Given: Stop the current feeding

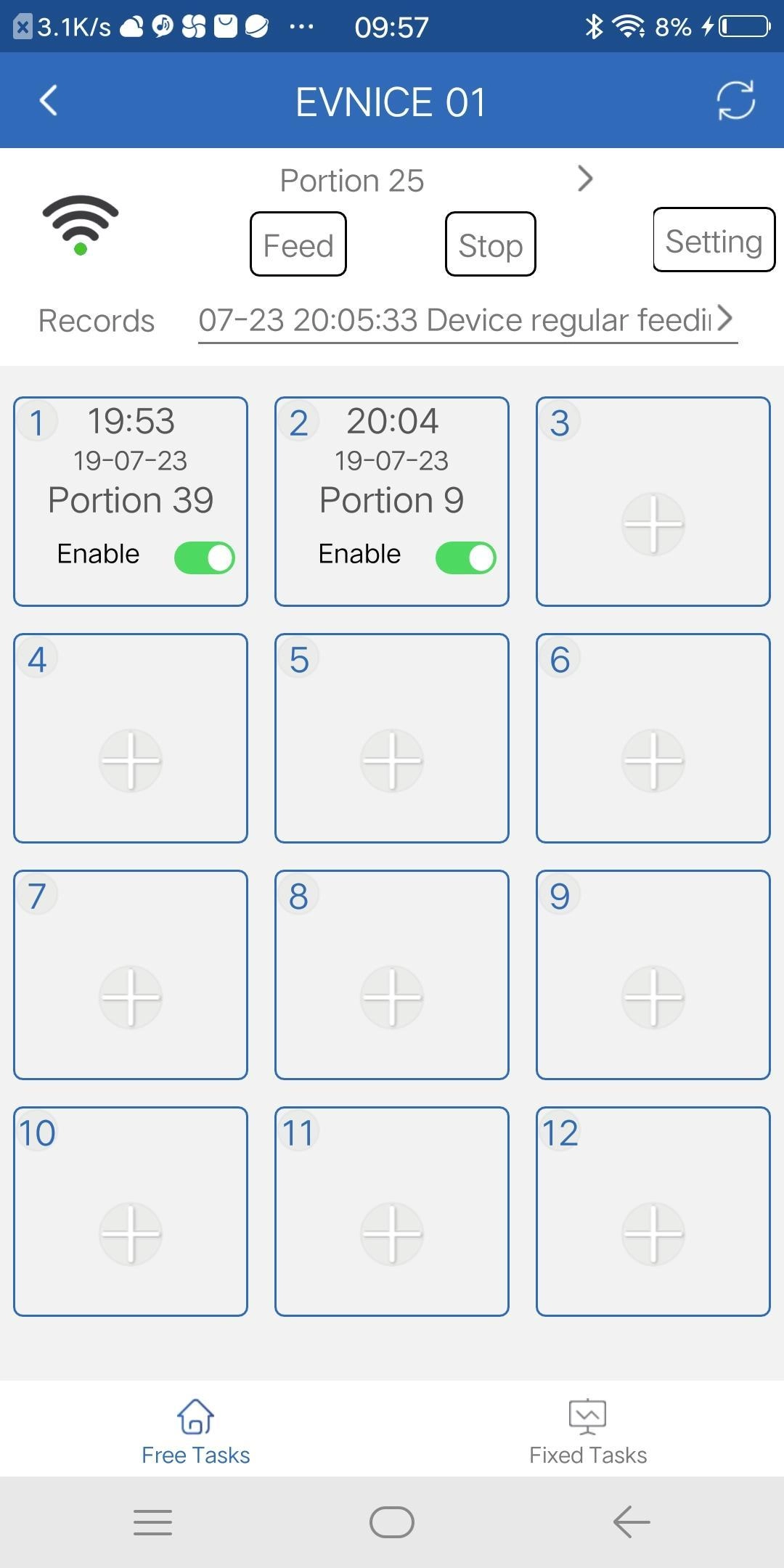Looking at the screenshot, I should pyautogui.click(x=490, y=245).
